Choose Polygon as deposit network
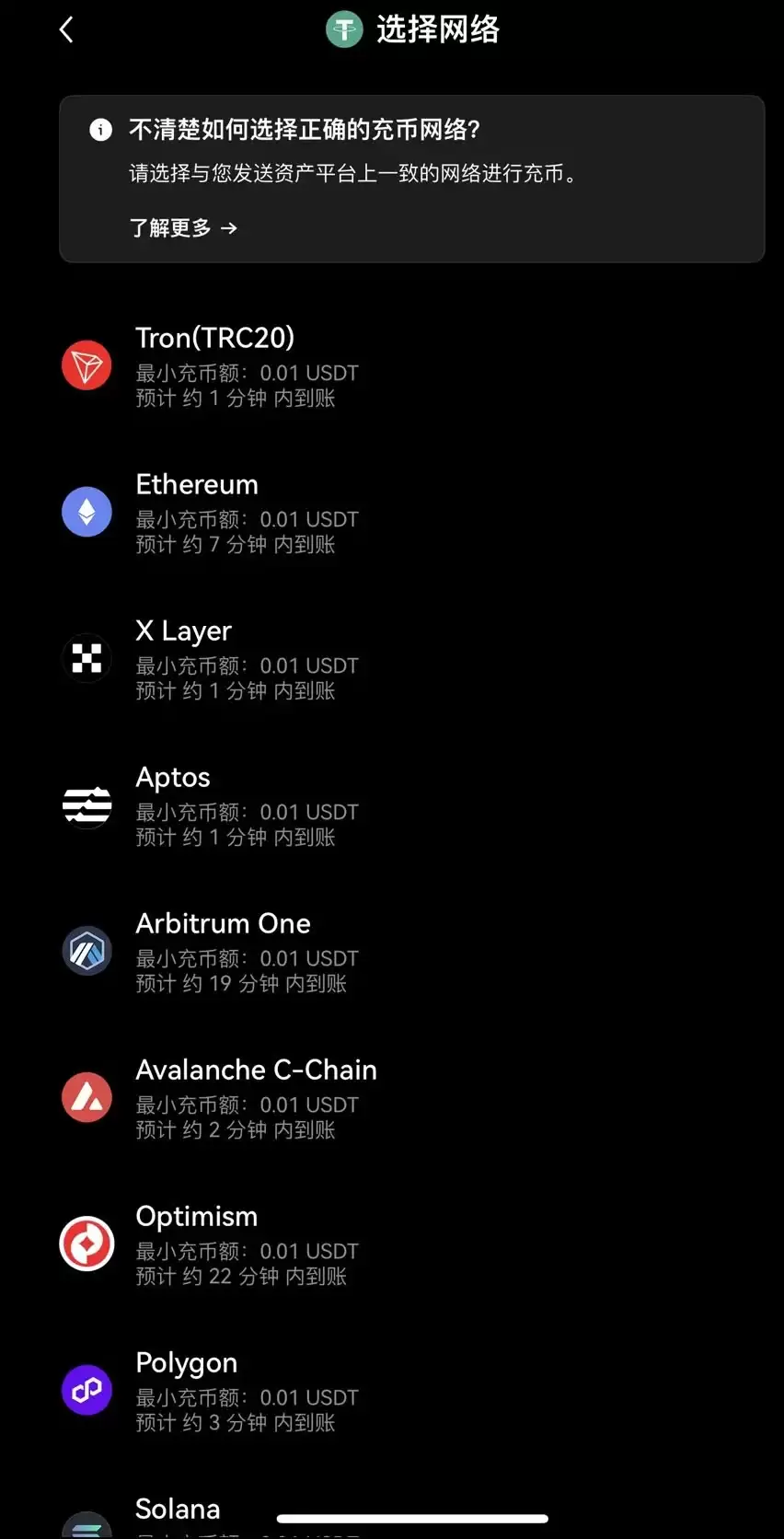 click(186, 1390)
